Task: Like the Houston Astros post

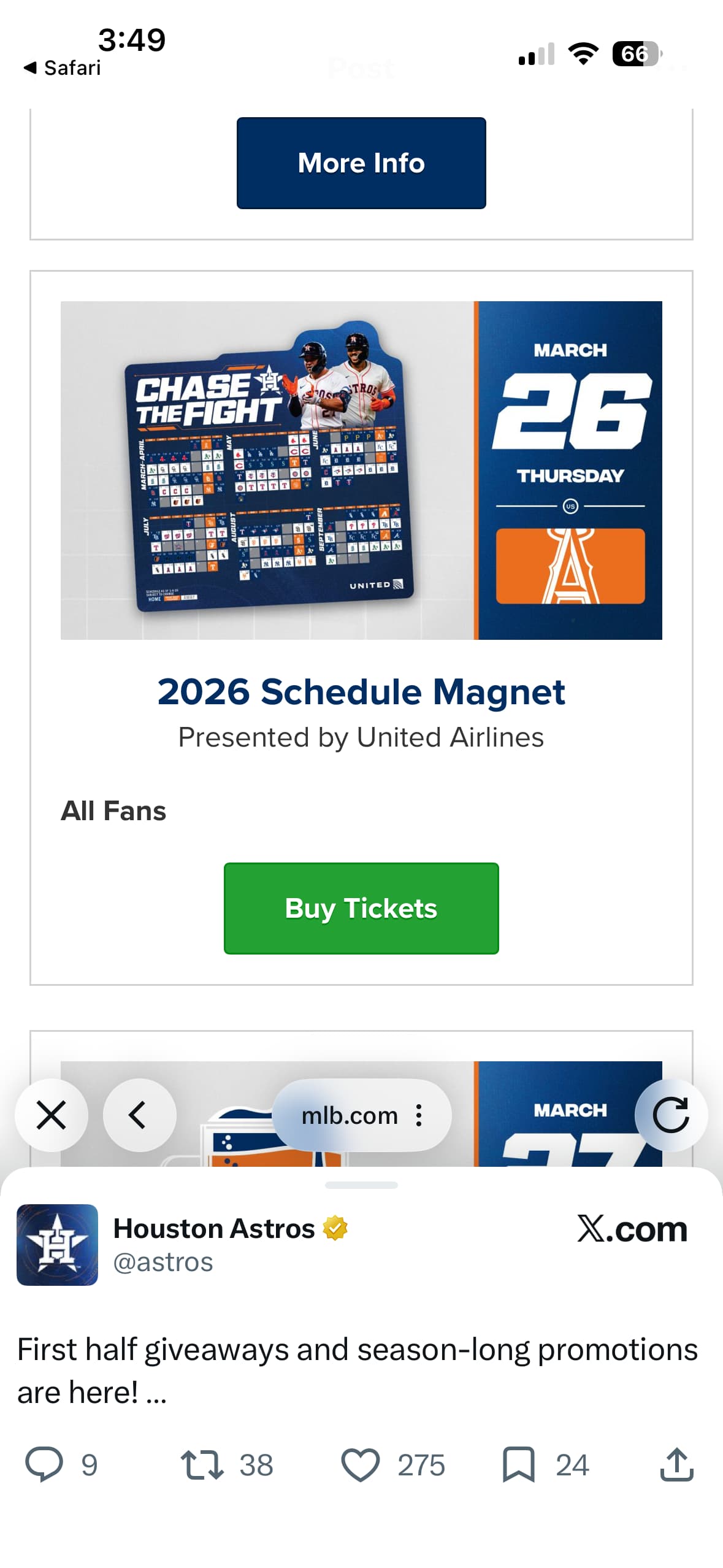Action: click(x=360, y=1464)
